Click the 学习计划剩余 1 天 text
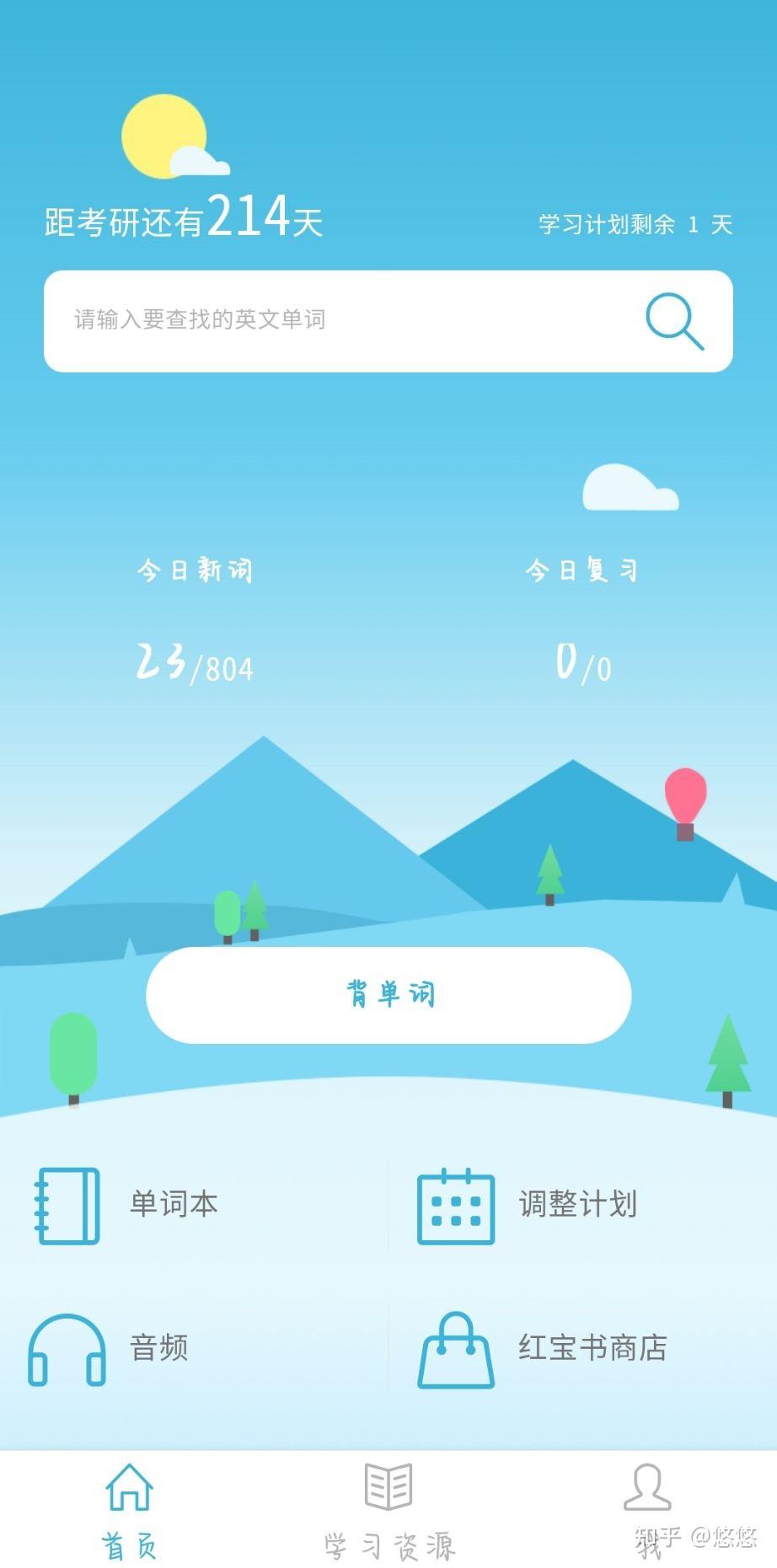The height and width of the screenshot is (1568, 777). point(634,224)
